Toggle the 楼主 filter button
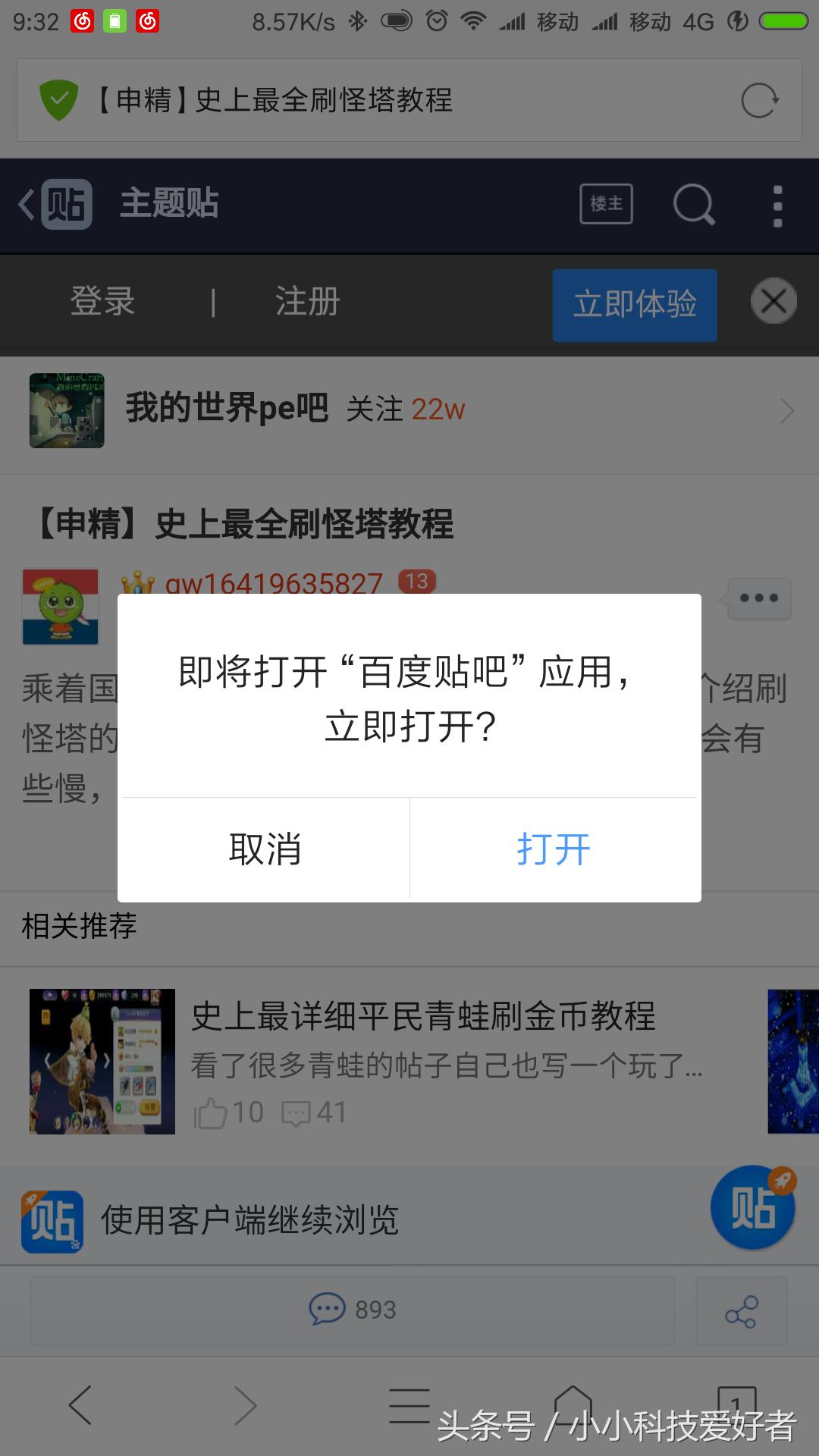Image resolution: width=819 pixels, height=1456 pixels. click(606, 204)
